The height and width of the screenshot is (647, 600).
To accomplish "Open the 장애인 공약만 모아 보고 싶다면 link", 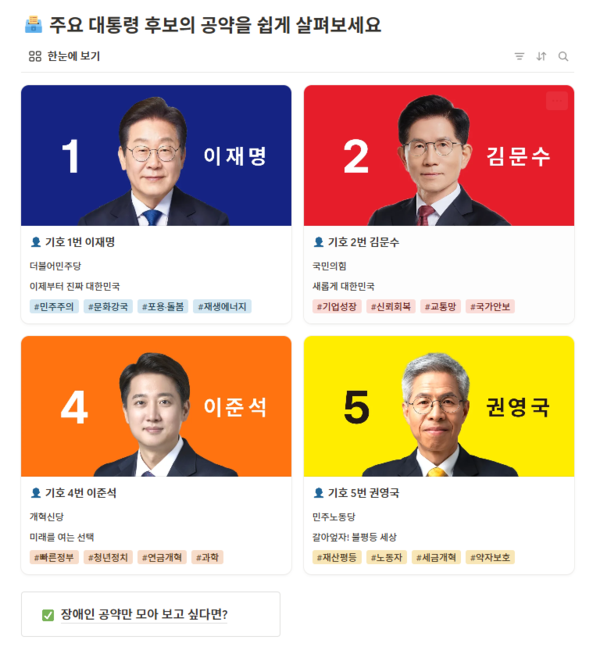I will 150,614.
